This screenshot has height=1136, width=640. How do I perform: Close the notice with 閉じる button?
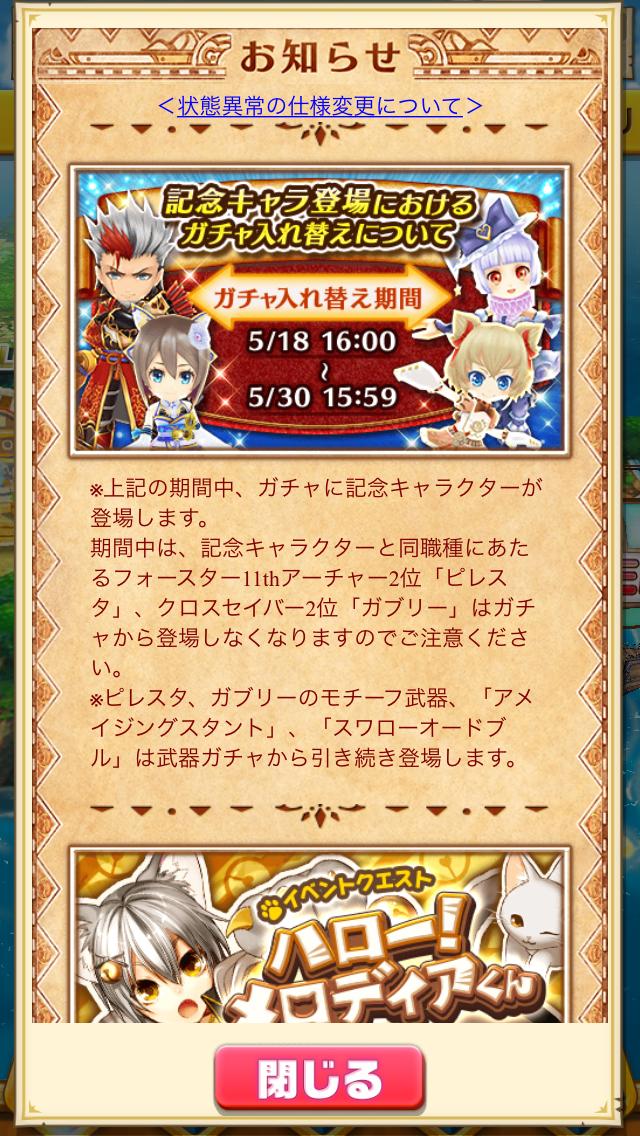coord(320,1079)
